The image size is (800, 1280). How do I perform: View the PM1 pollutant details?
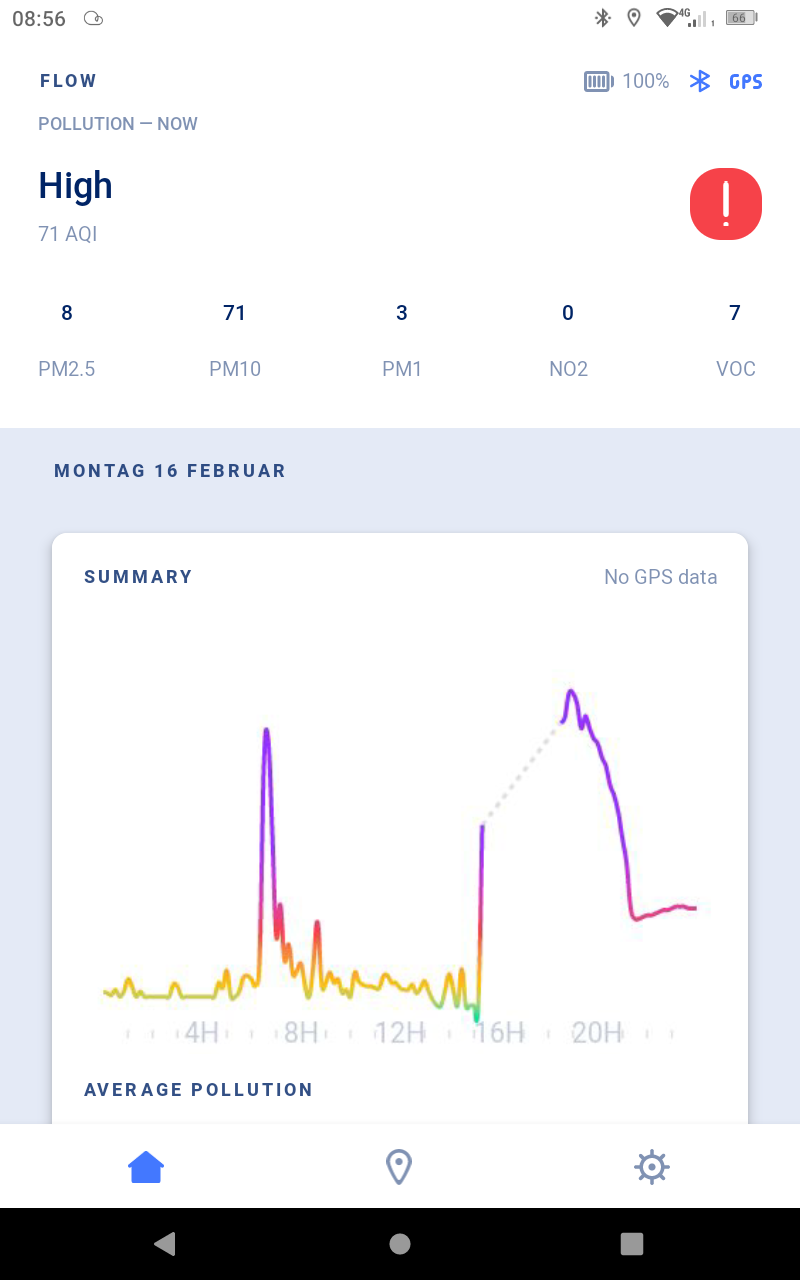click(x=402, y=340)
